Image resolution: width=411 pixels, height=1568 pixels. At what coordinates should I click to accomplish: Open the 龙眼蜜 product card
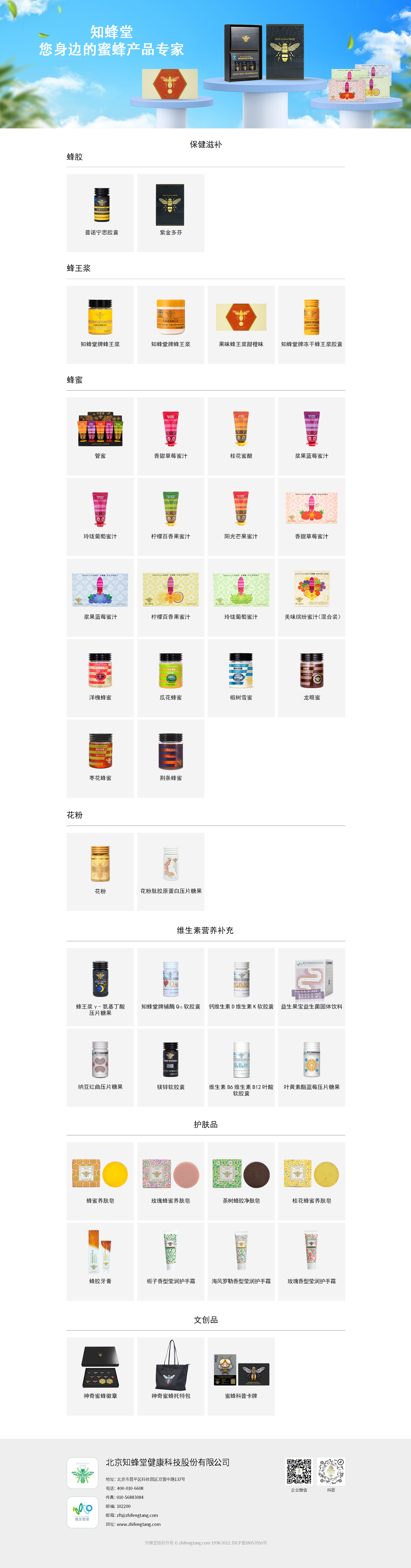point(312,677)
